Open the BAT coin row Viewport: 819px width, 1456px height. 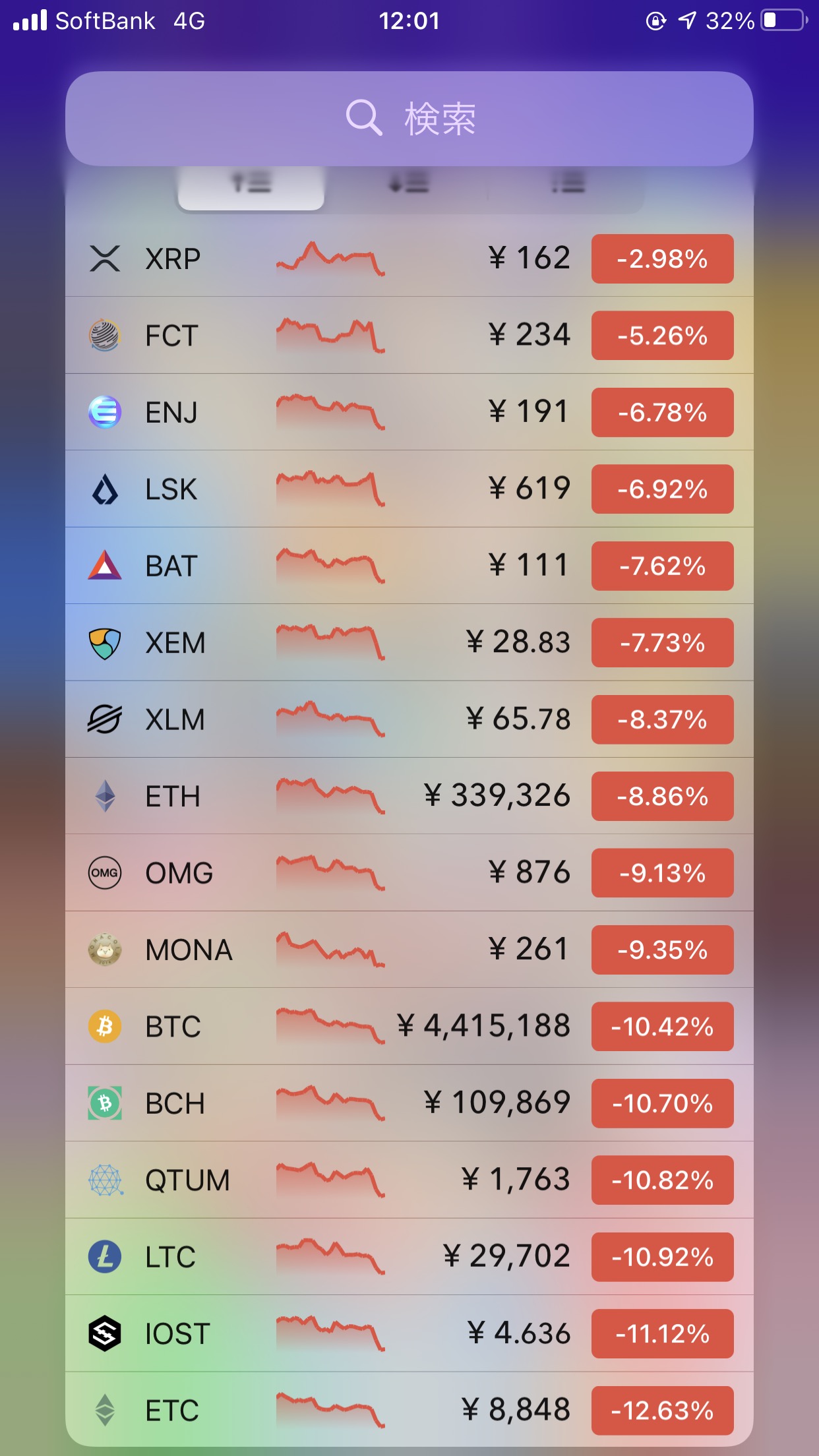(409, 566)
